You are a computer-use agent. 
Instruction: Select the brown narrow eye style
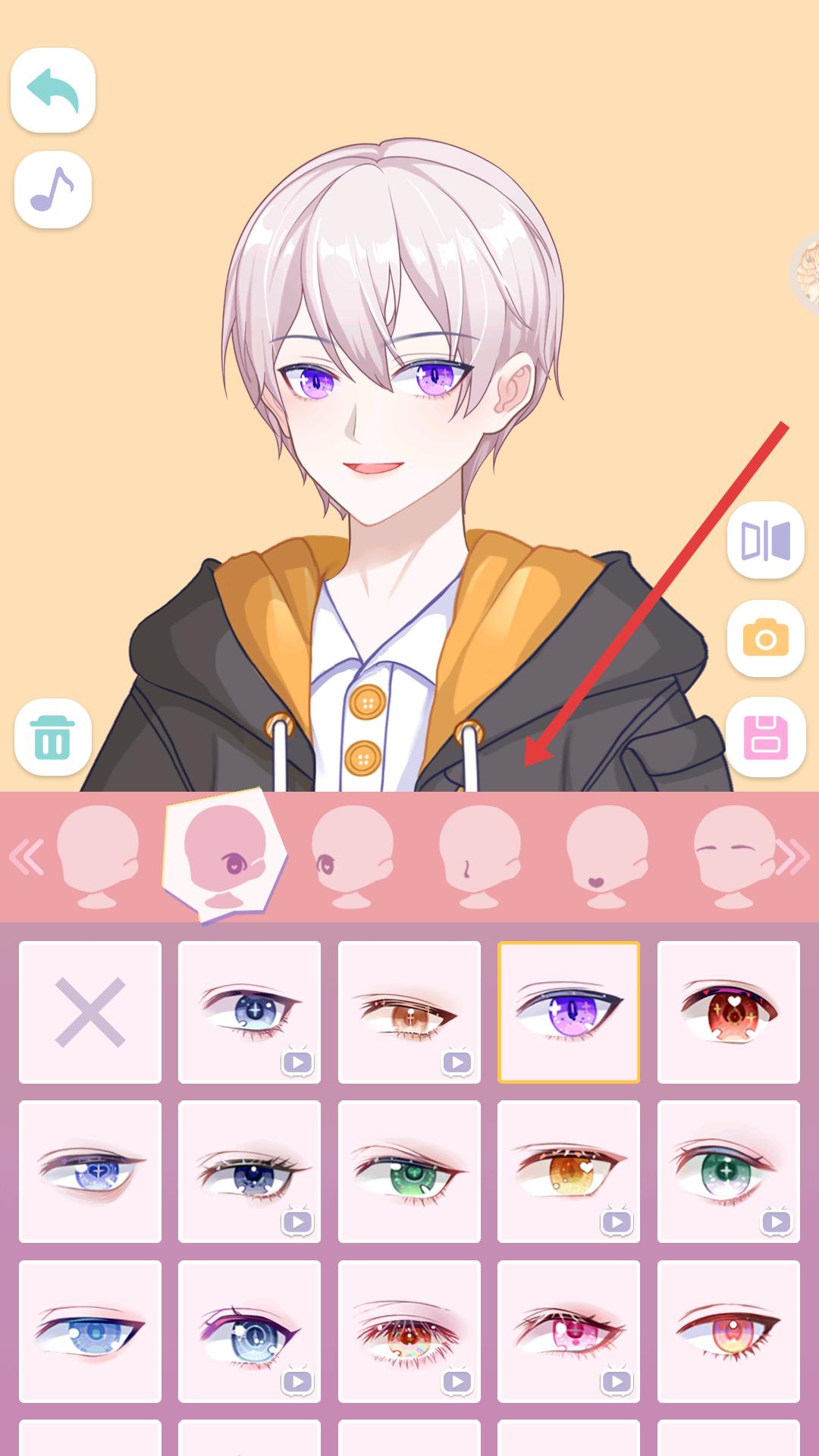point(409,1012)
